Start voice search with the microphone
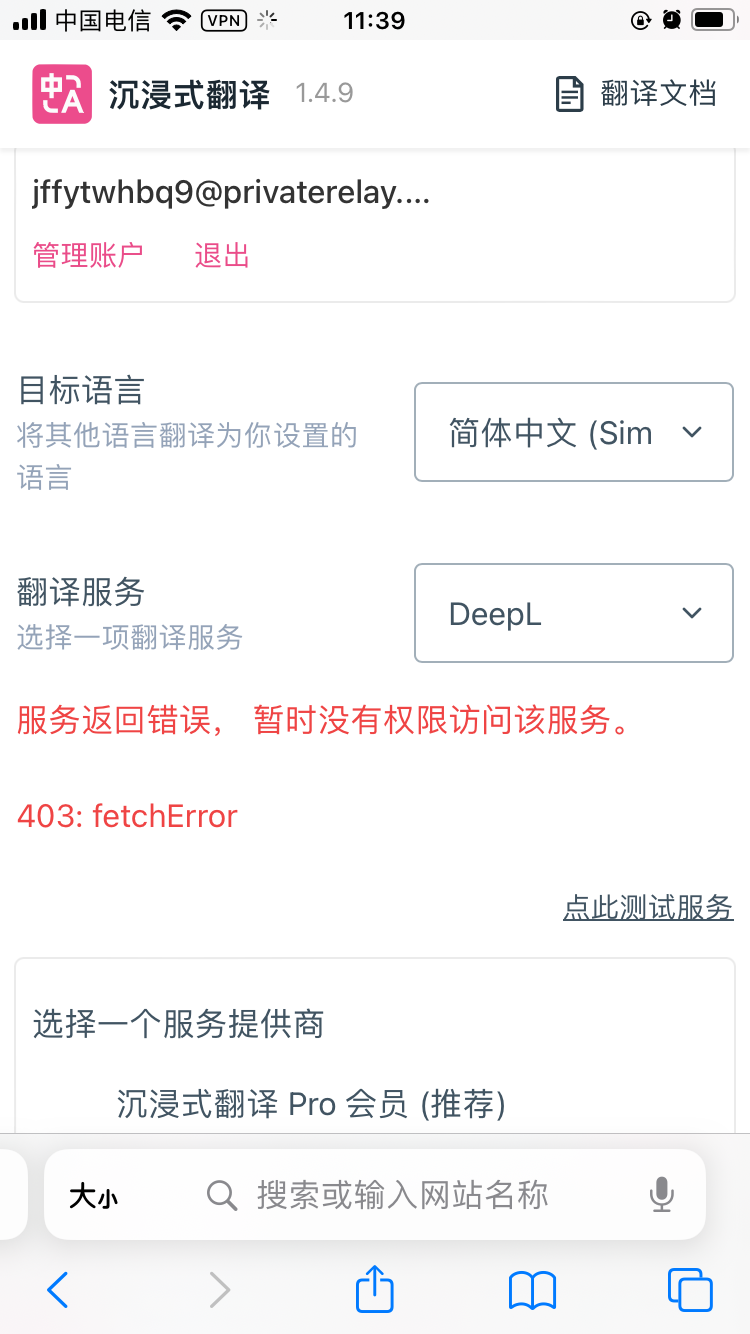Viewport: 750px width, 1334px height. click(661, 1195)
